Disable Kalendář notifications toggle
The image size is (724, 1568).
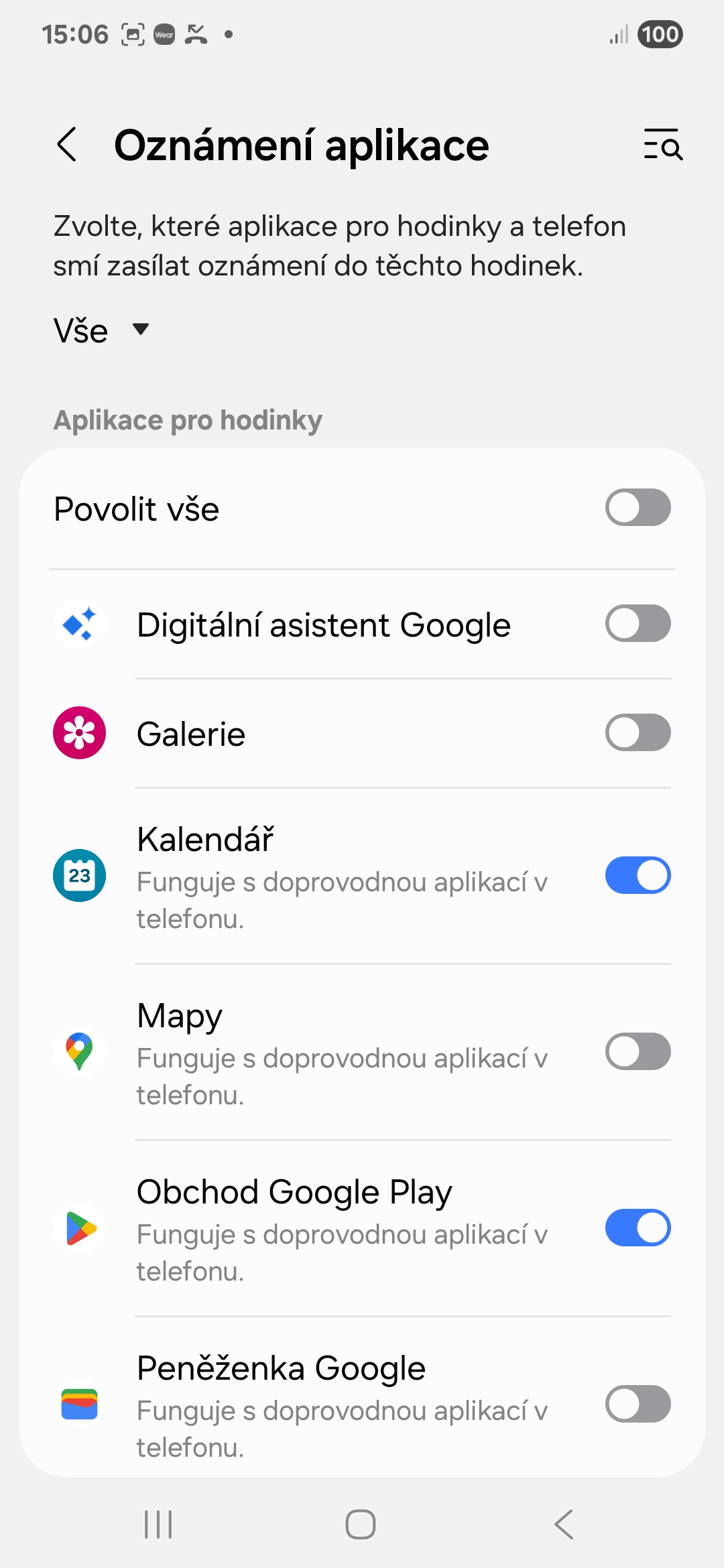pyautogui.click(x=638, y=875)
